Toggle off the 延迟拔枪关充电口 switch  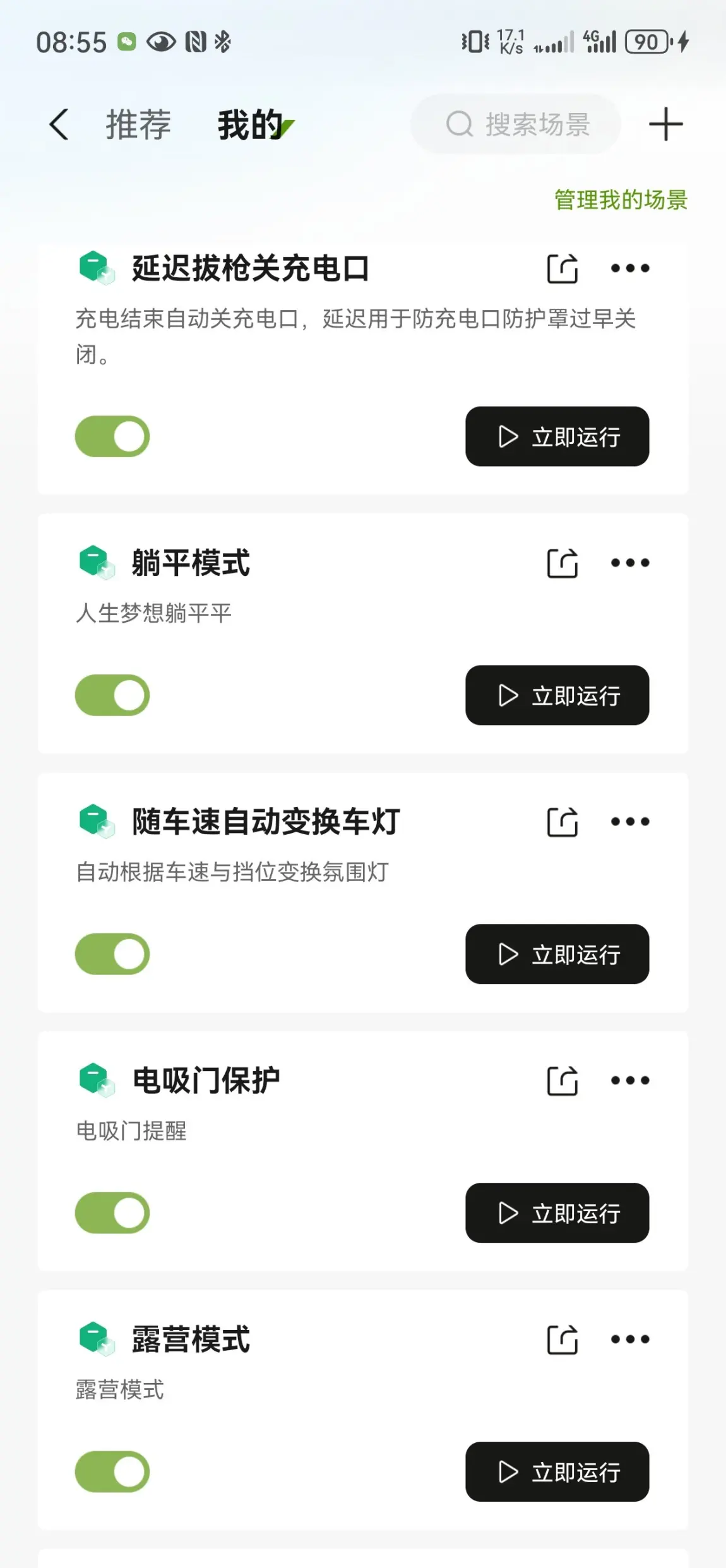(112, 436)
